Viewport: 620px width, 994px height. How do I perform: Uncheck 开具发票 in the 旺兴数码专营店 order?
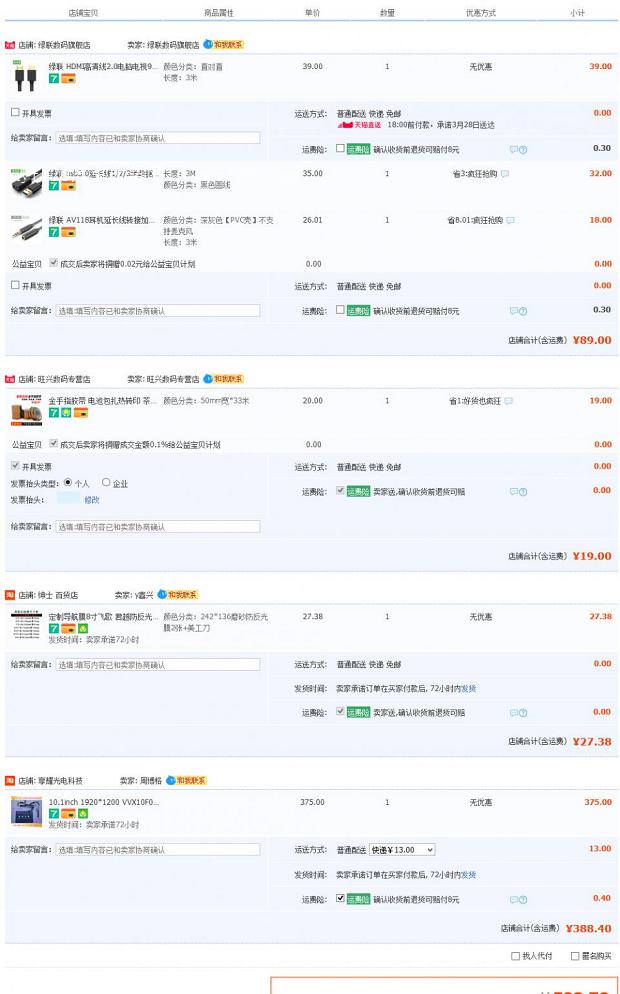15,465
